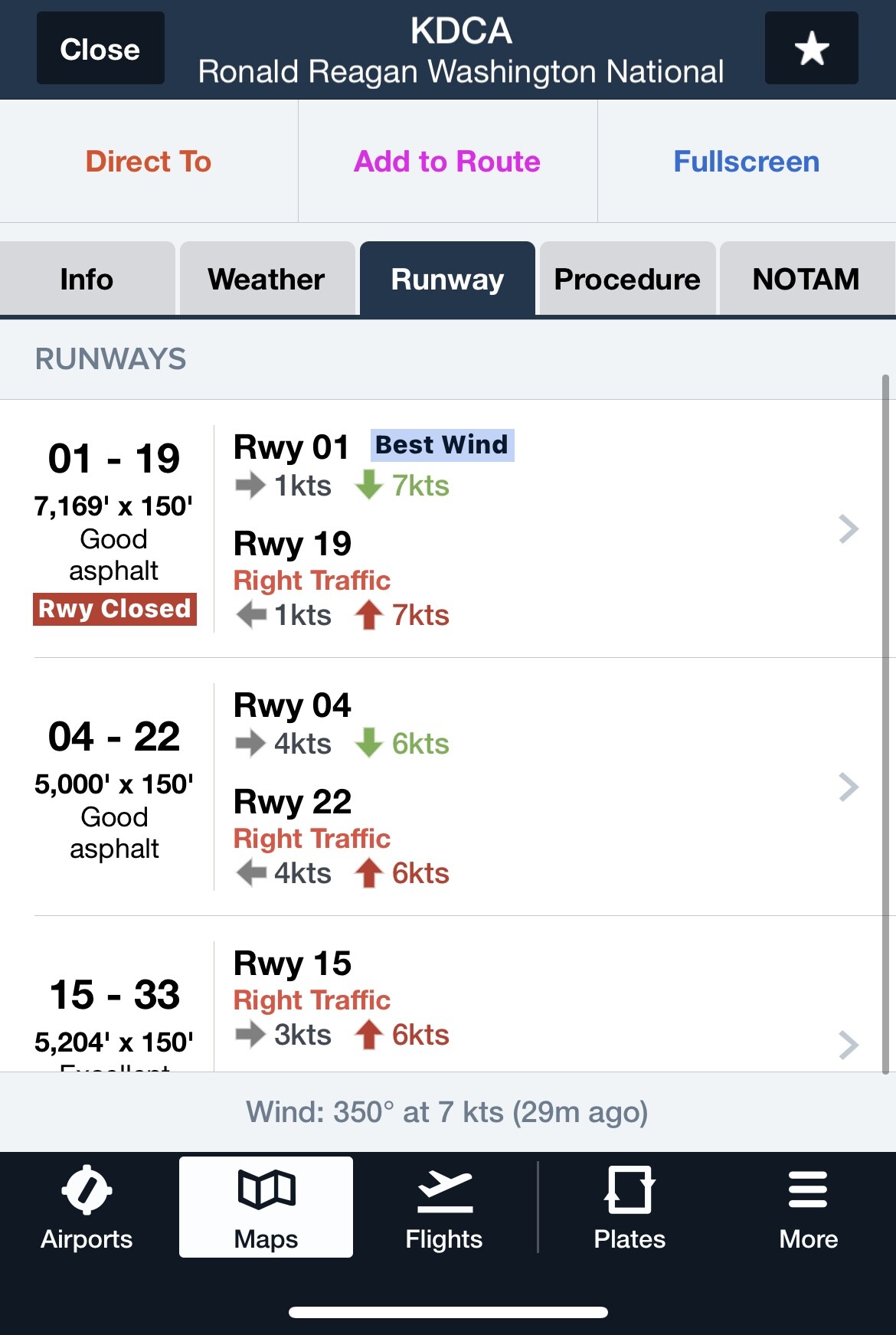
Task: Select the Runway tab
Action: (447, 280)
